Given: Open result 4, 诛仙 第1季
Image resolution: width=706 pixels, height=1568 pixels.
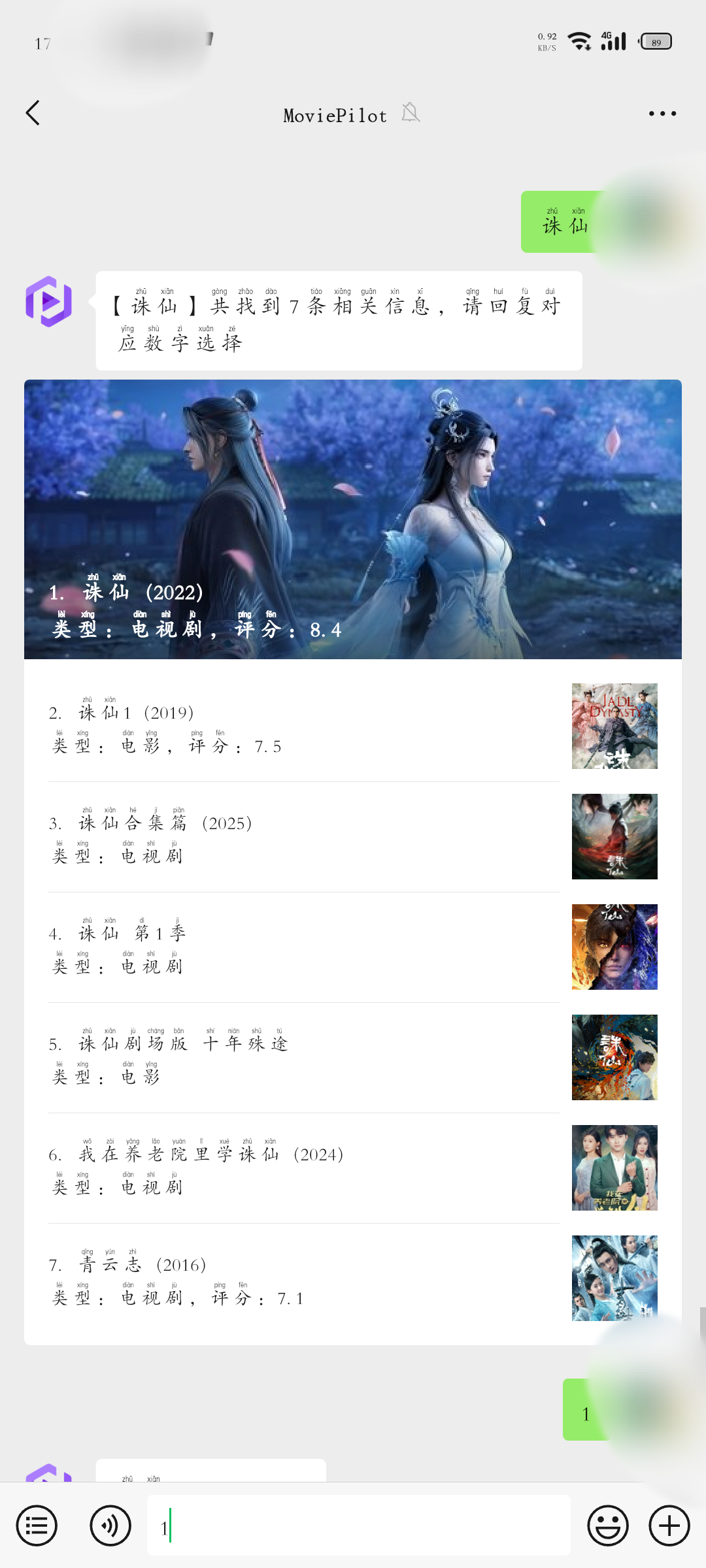Looking at the screenshot, I should (x=303, y=948).
